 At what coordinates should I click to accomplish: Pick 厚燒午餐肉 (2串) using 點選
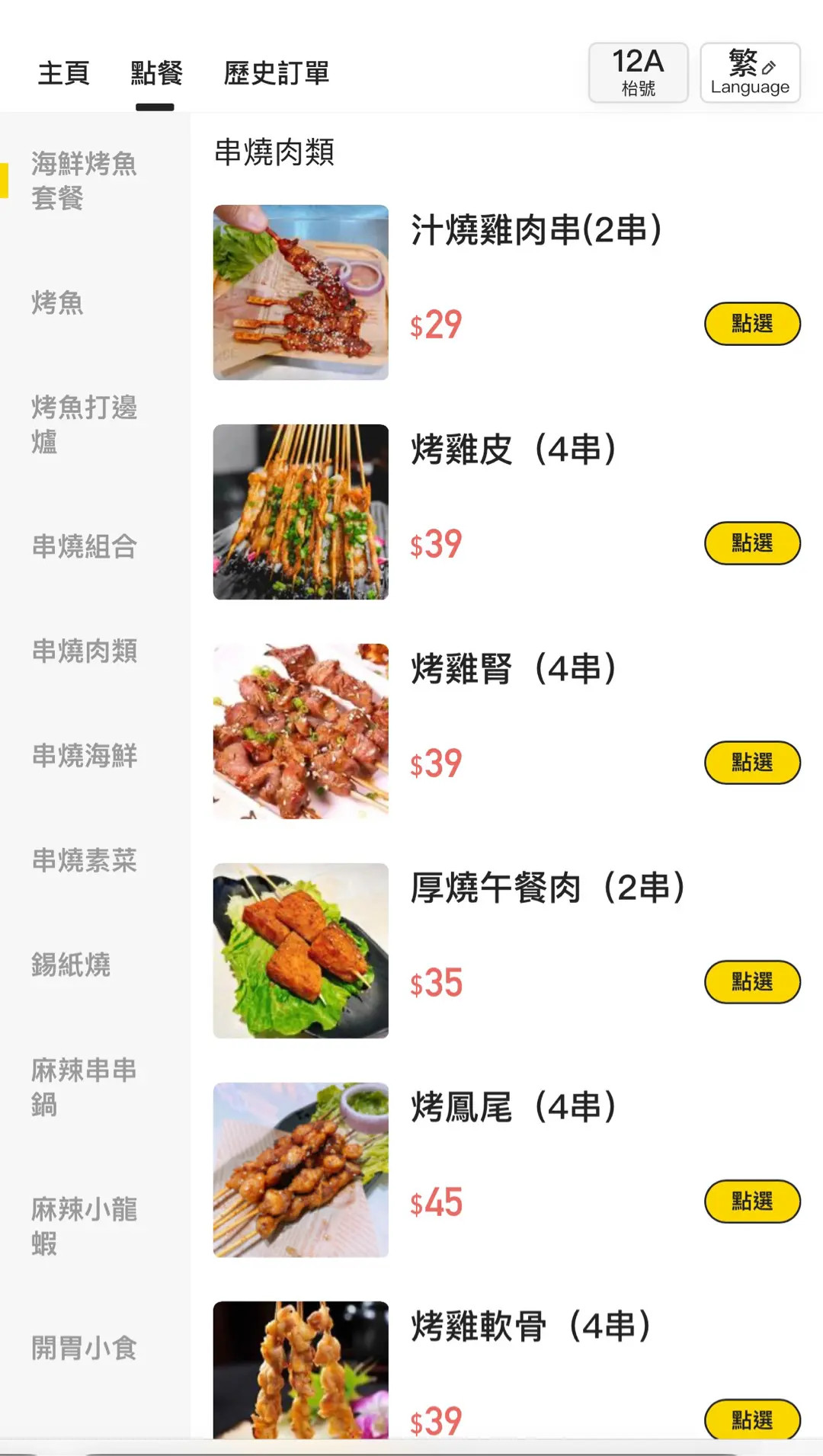coord(752,982)
